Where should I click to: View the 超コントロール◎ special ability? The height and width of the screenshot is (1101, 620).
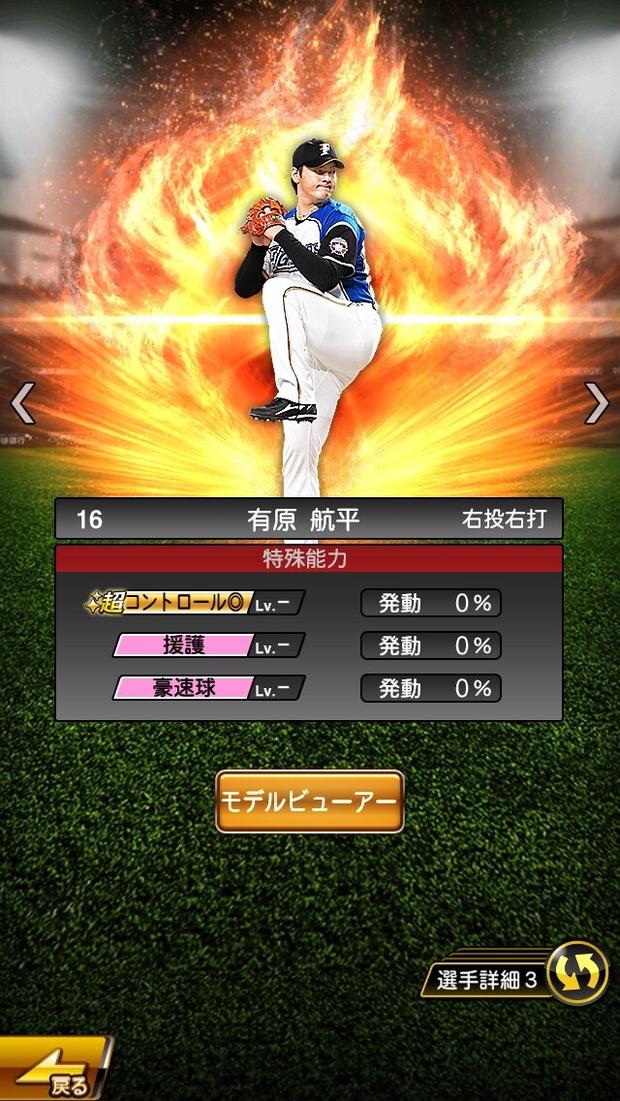click(x=196, y=603)
